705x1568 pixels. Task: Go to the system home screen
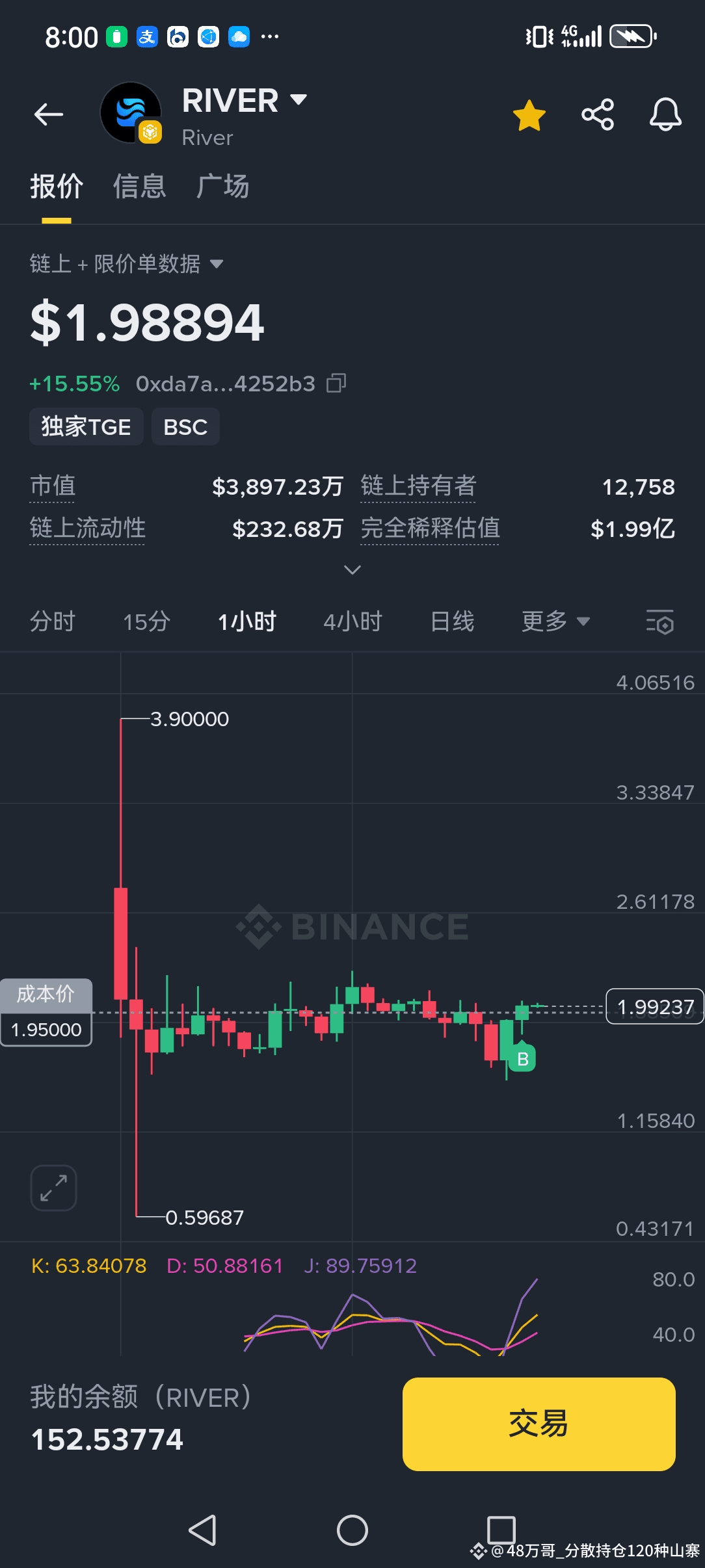352,1530
